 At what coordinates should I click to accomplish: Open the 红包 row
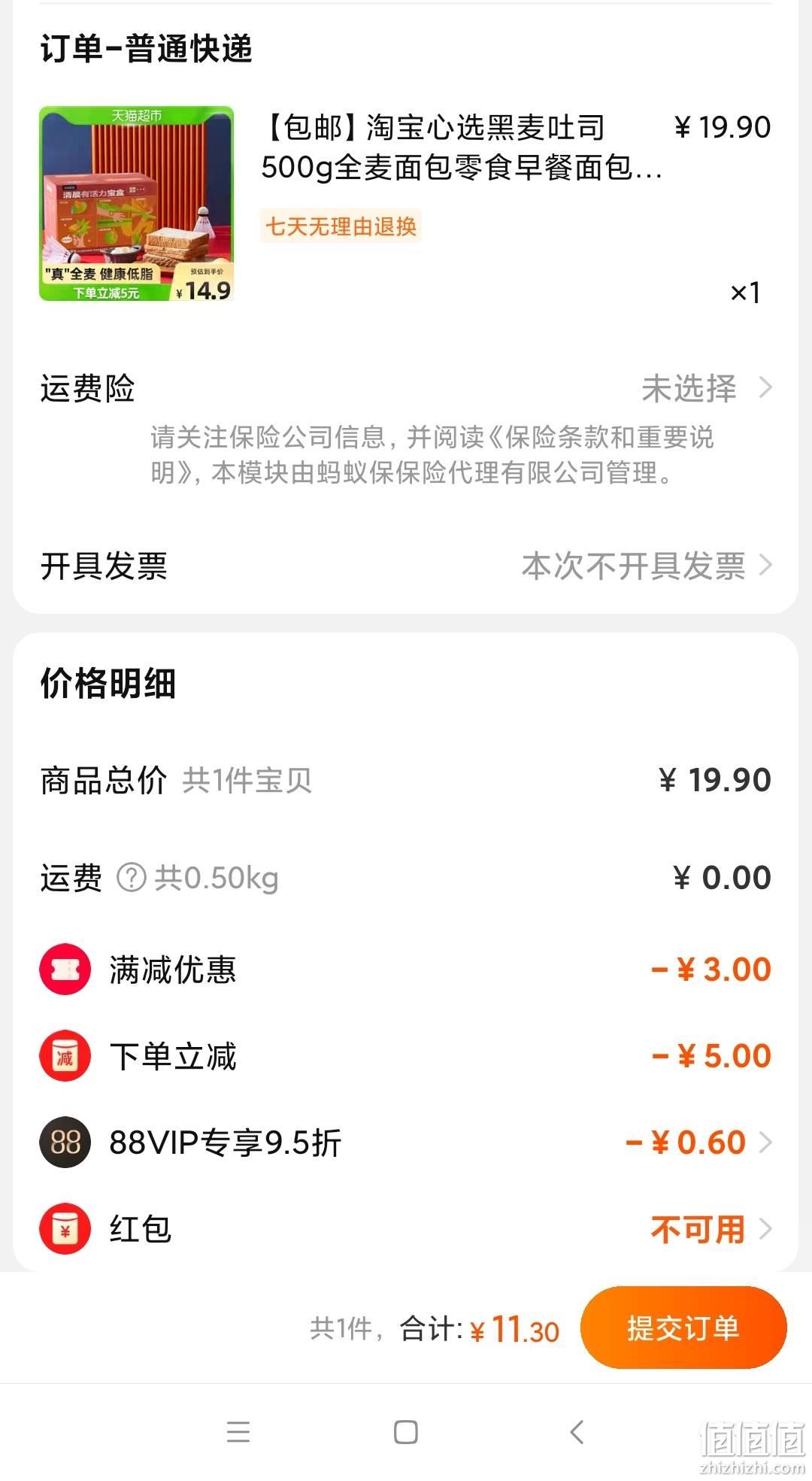pos(406,1229)
